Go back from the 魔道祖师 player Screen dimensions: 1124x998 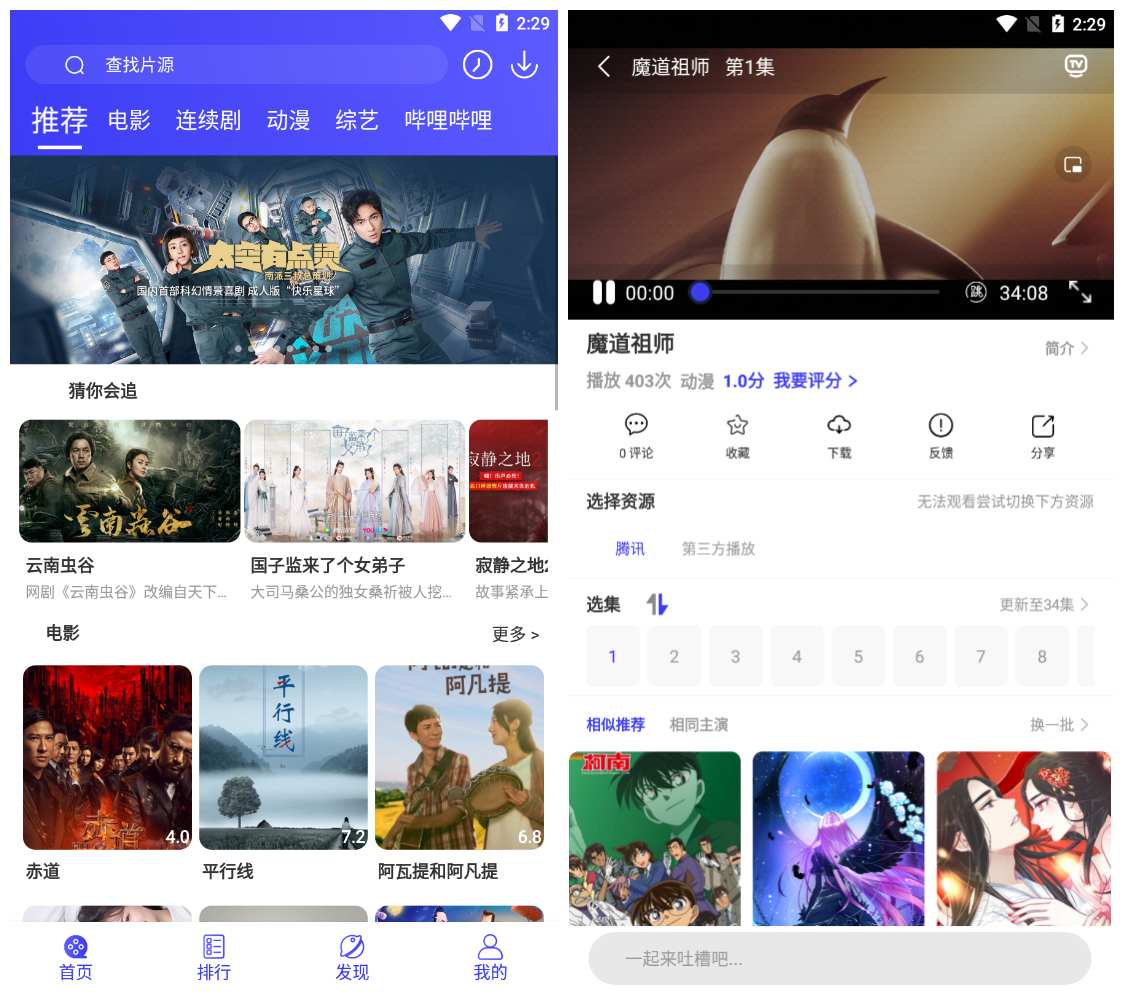[x=603, y=67]
